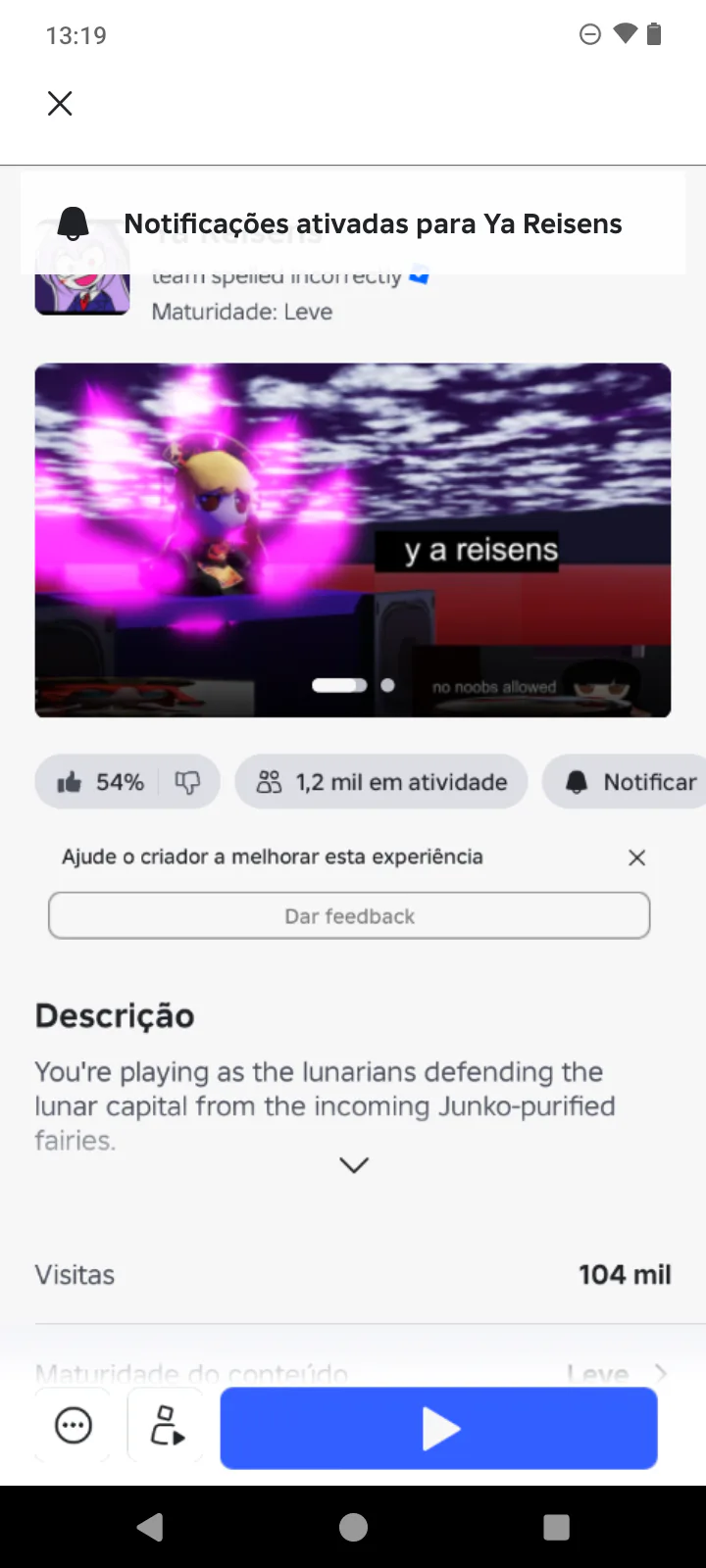
Task: Tap Dar feedback button
Action: click(x=349, y=915)
